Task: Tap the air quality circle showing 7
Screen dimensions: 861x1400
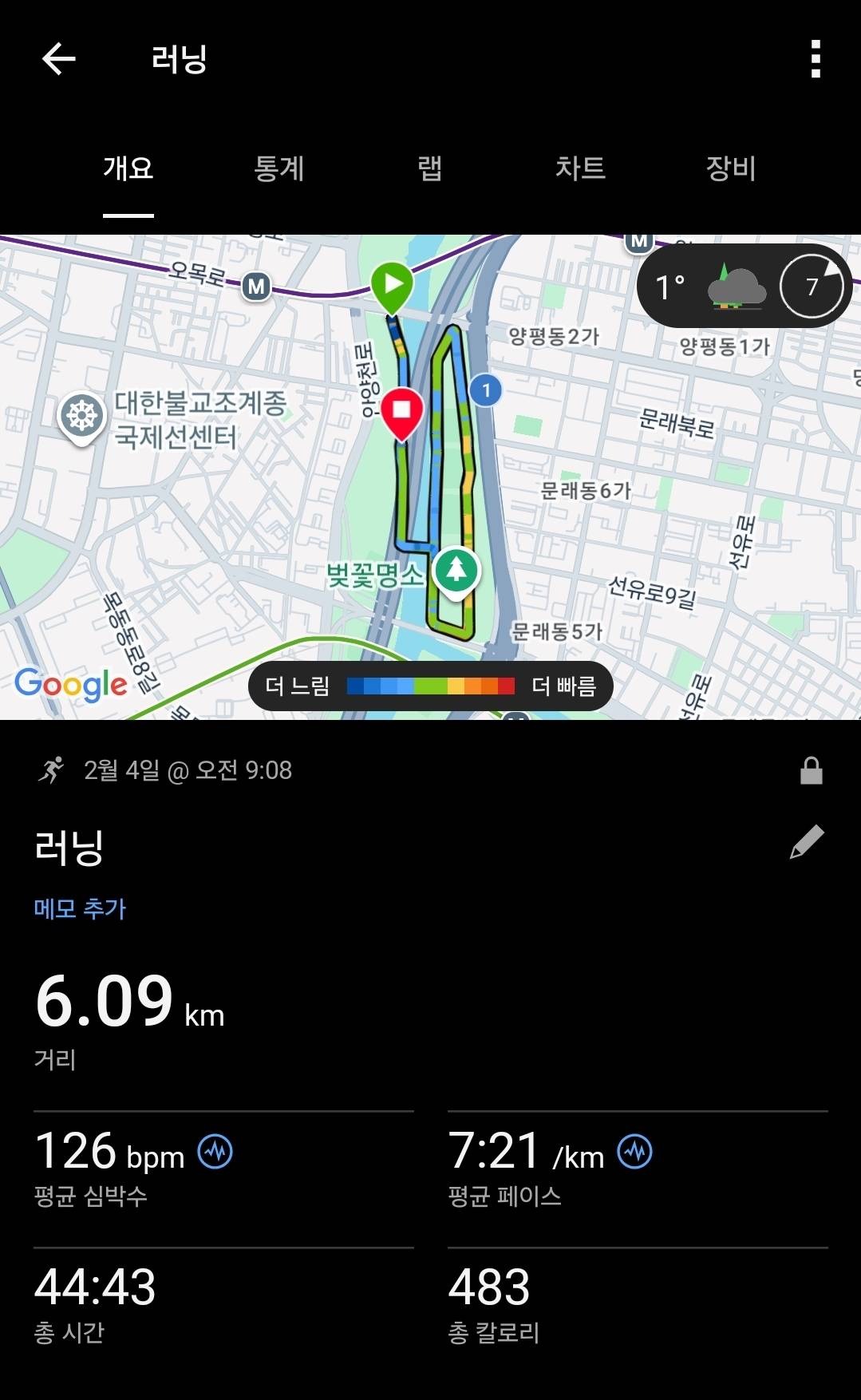Action: coord(811,286)
